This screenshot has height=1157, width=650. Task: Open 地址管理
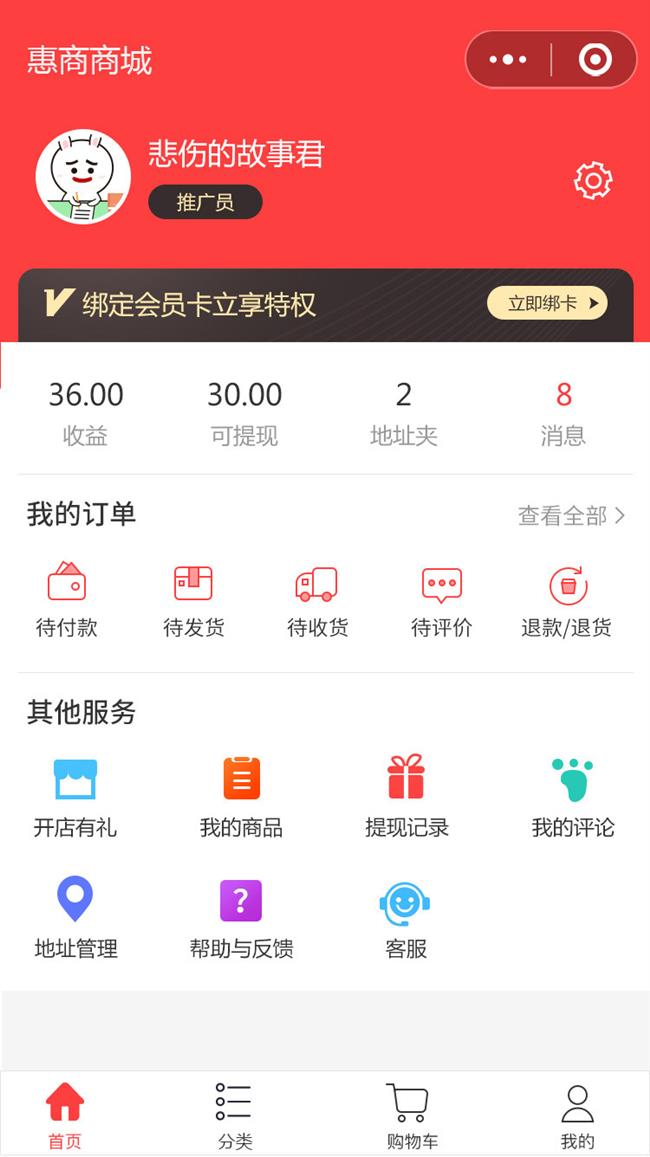pos(75,918)
